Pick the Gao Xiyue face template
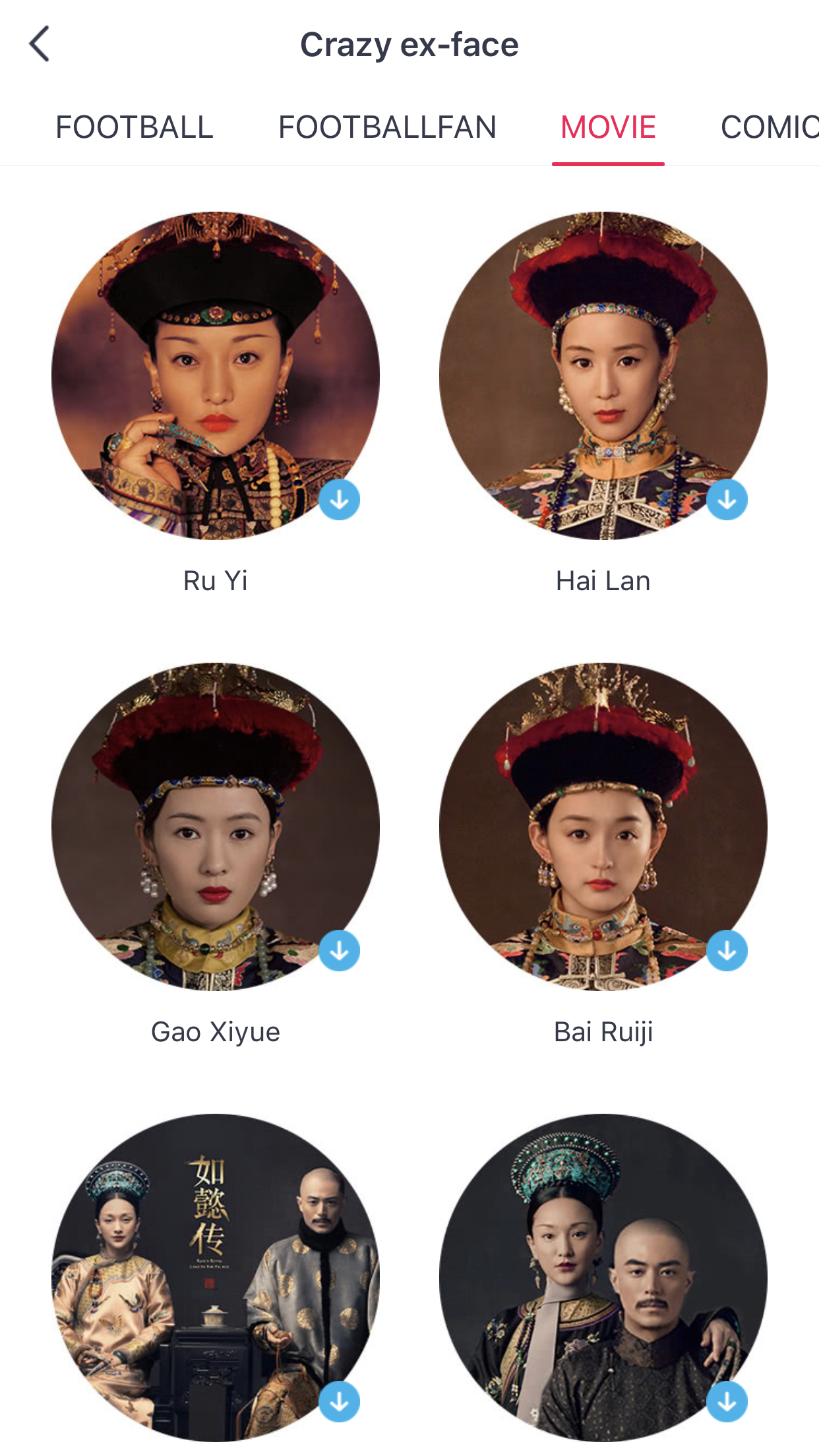 click(216, 826)
